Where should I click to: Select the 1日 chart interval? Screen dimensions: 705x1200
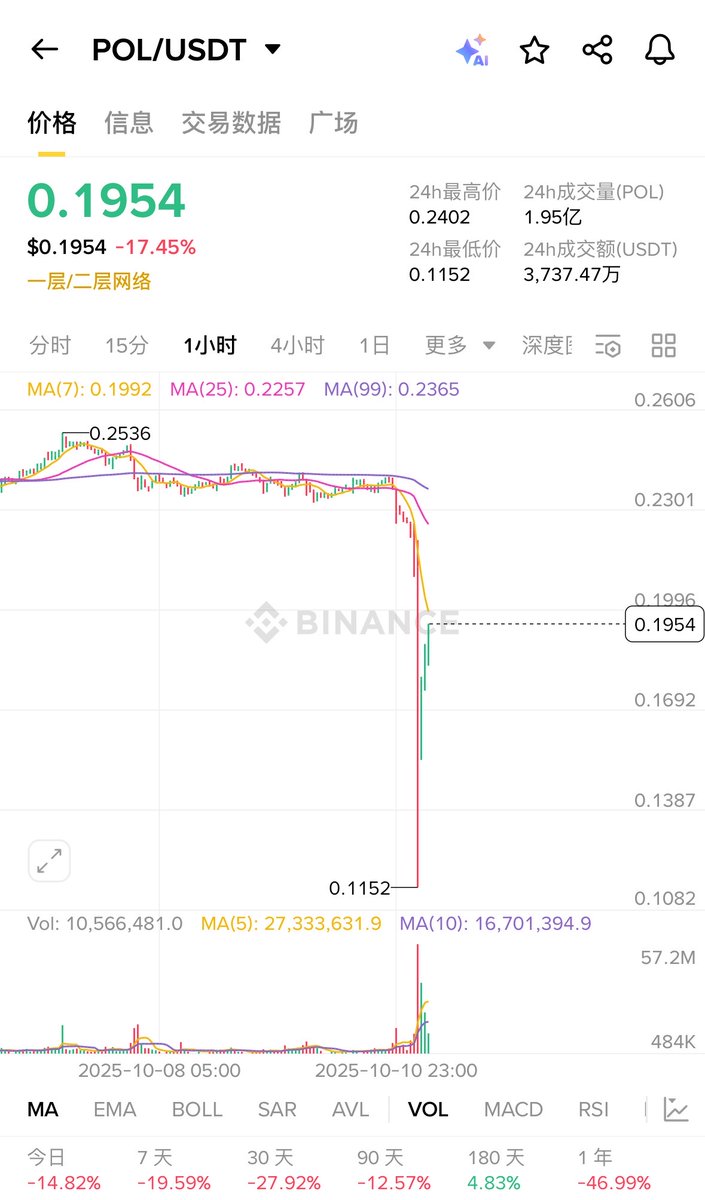pos(375,346)
